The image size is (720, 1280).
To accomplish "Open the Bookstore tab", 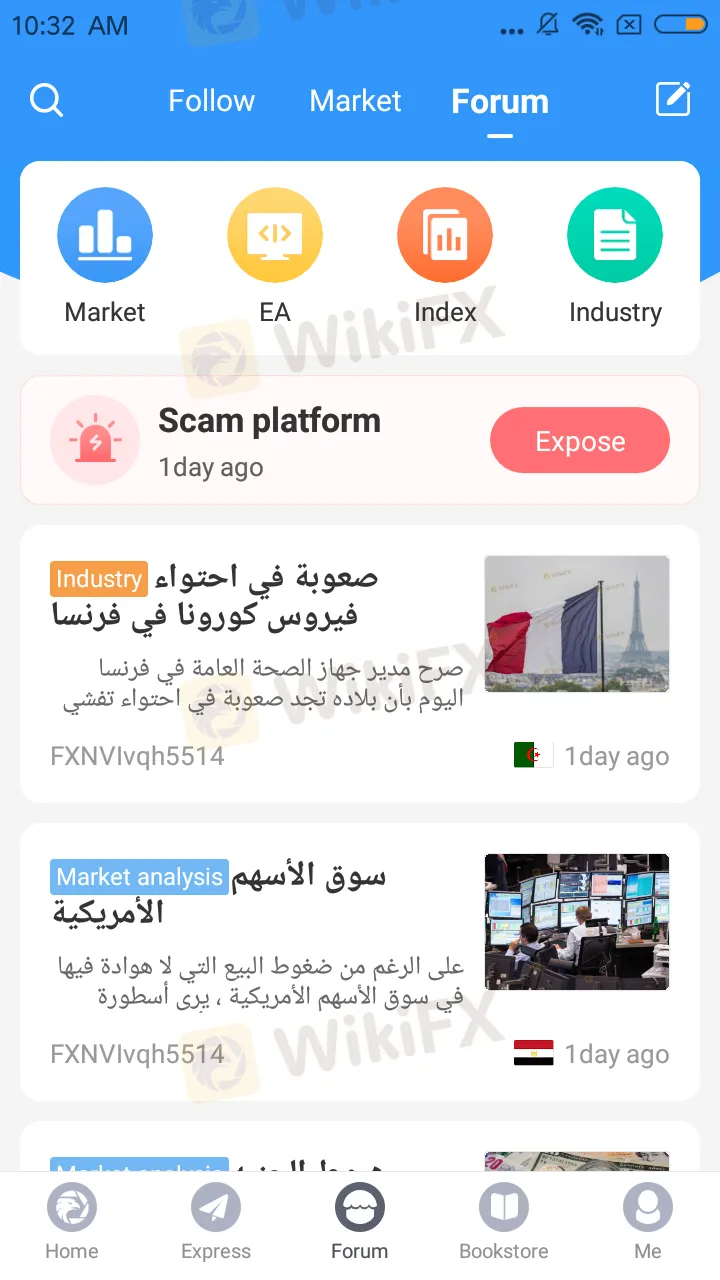I will click(504, 1222).
